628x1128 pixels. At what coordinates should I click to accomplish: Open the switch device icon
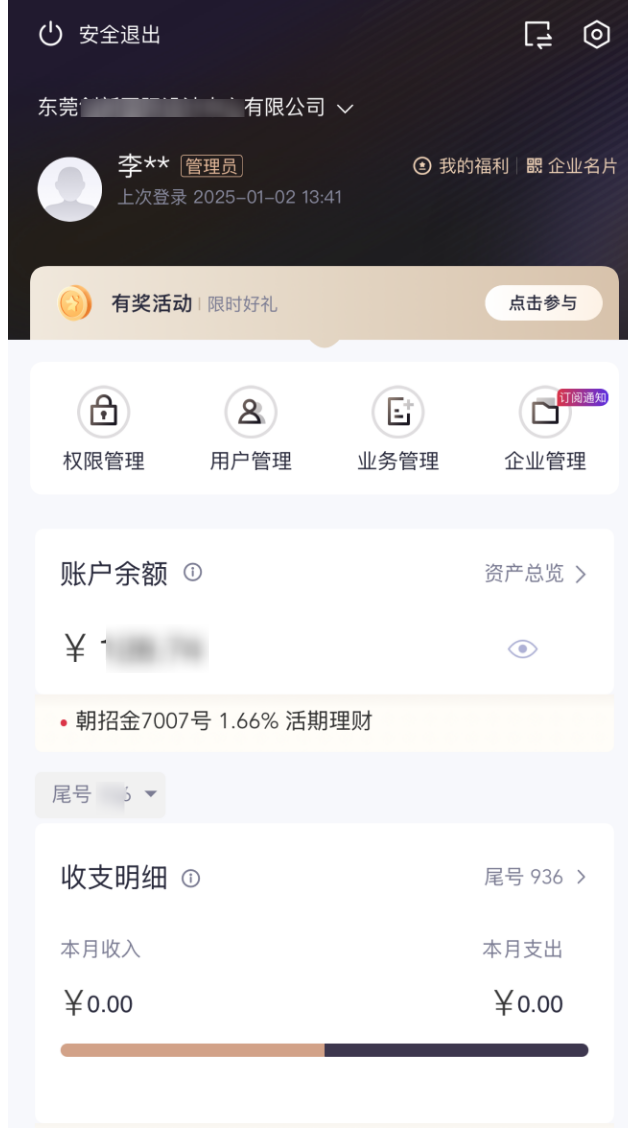[x=538, y=35]
